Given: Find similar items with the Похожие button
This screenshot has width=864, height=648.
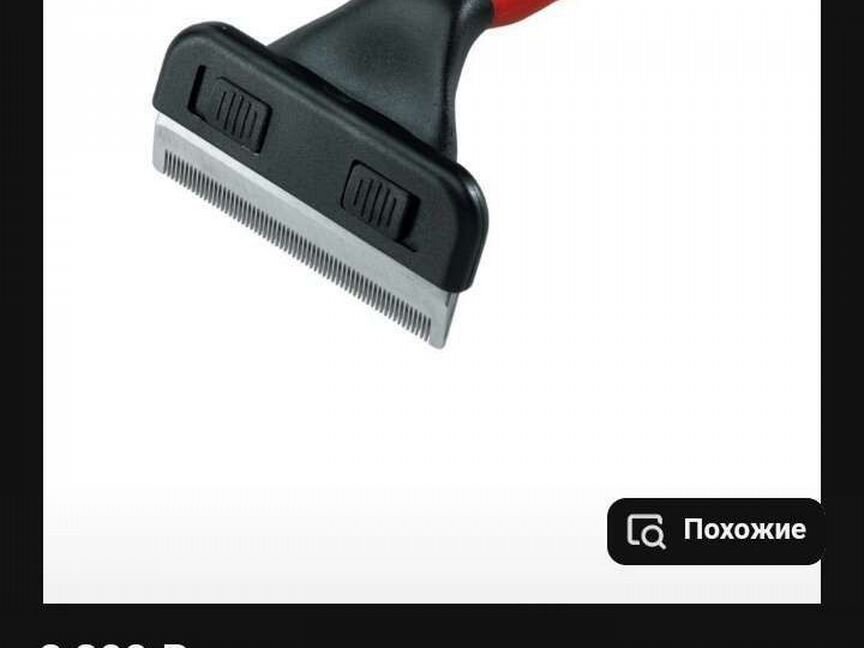Looking at the screenshot, I should tap(716, 530).
